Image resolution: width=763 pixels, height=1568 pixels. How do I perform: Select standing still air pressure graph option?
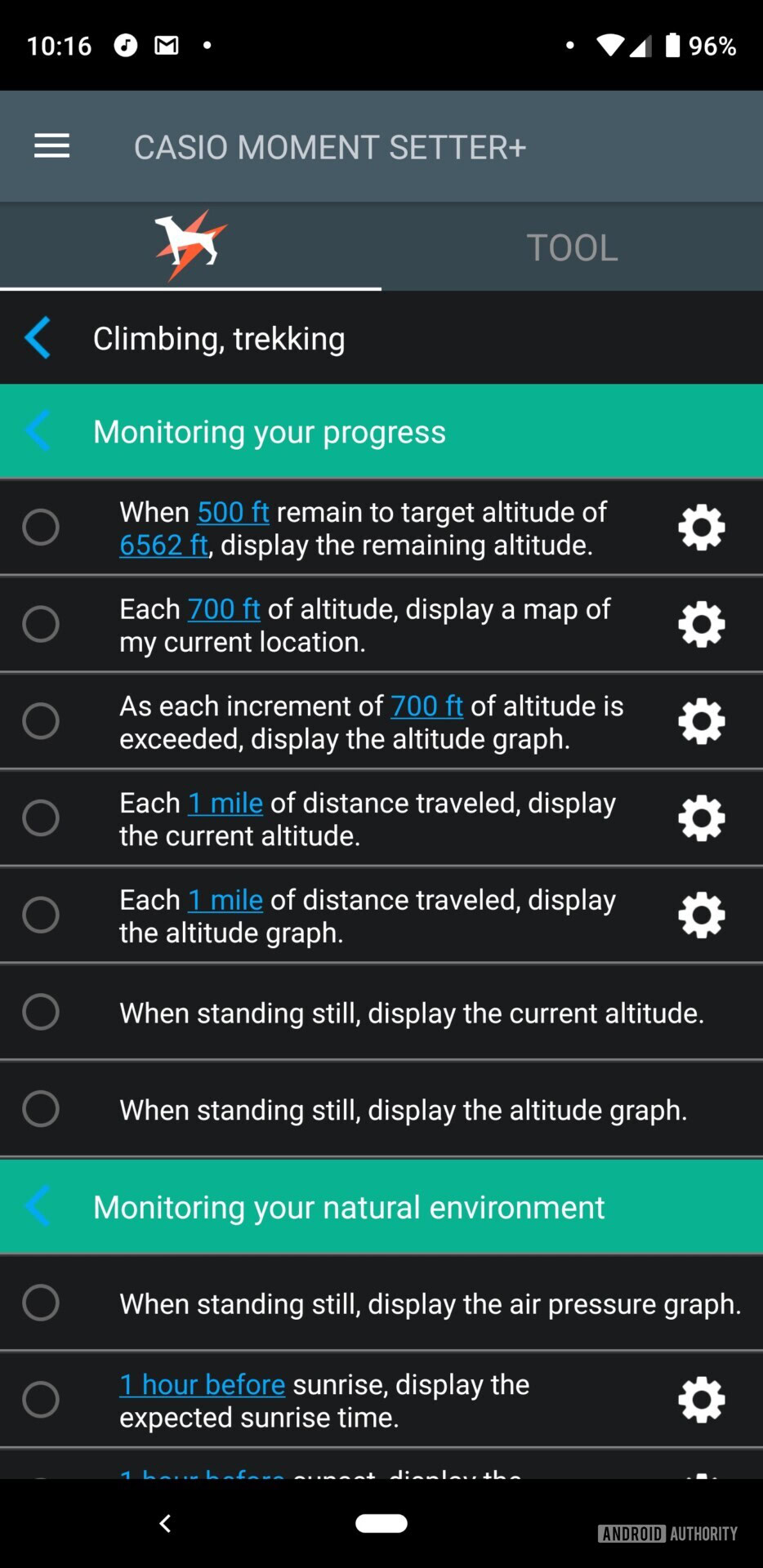click(x=40, y=1303)
